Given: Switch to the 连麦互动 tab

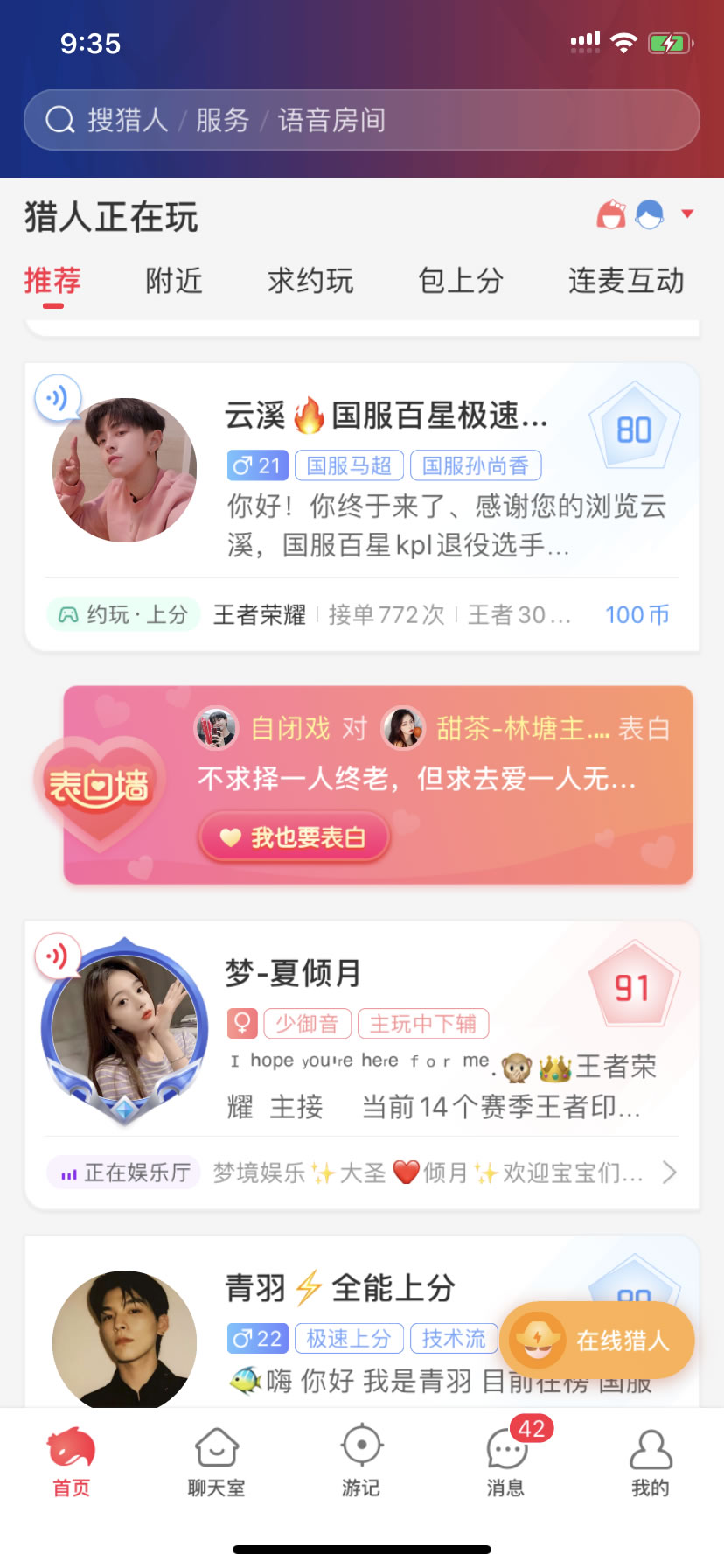Looking at the screenshot, I should tap(625, 281).
